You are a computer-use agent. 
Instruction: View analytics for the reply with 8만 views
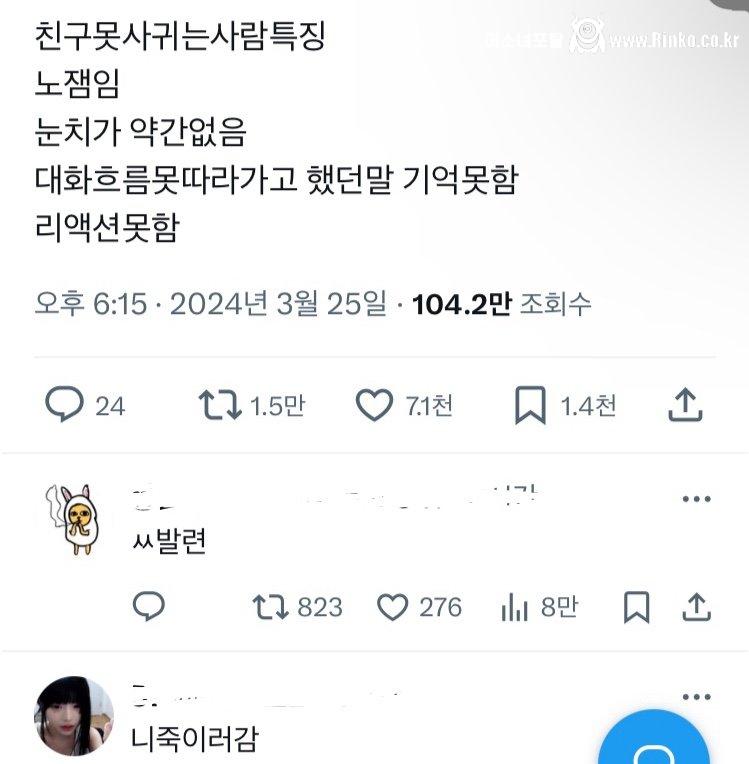(x=515, y=606)
